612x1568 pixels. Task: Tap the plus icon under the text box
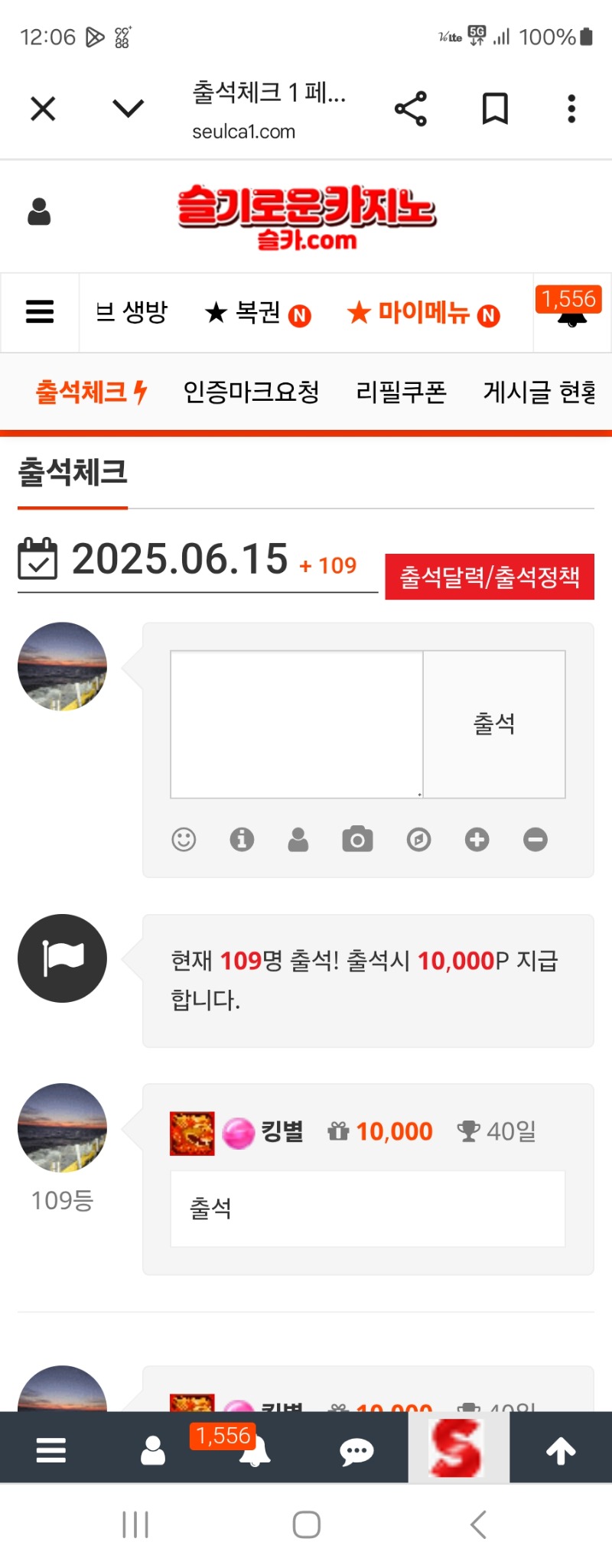[x=477, y=840]
